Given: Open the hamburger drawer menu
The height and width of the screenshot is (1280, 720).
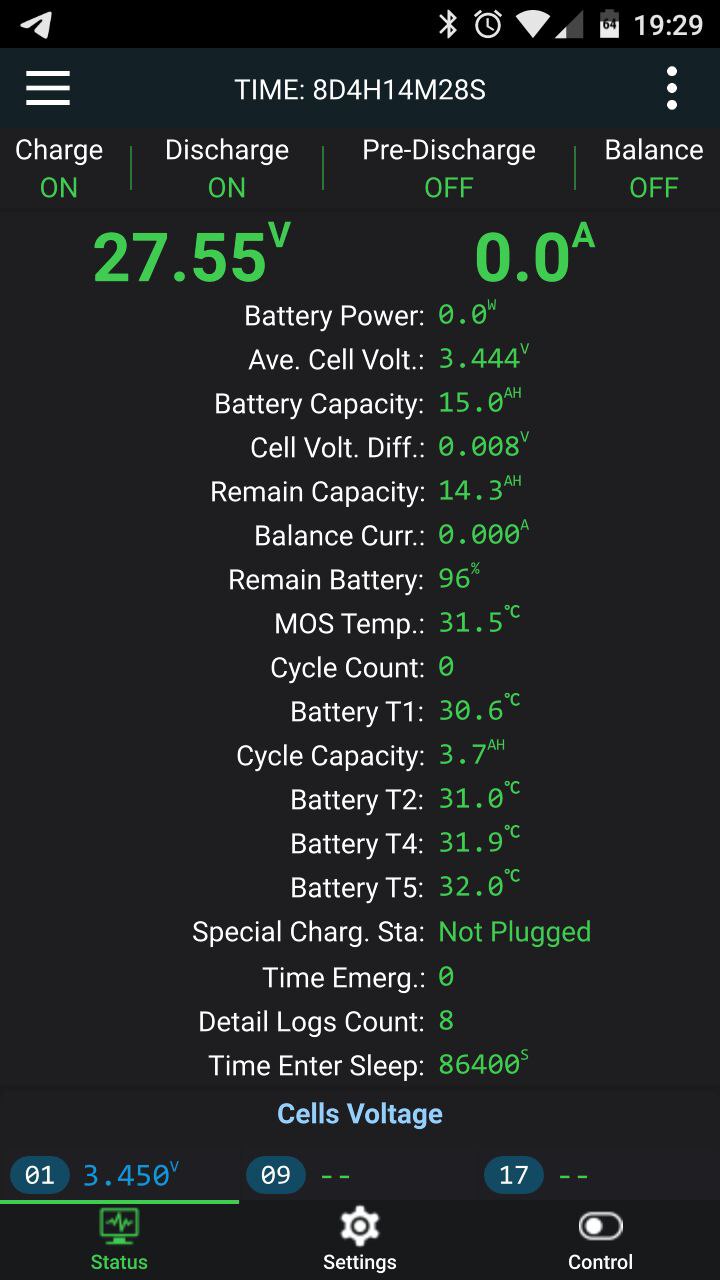Looking at the screenshot, I should [48, 89].
